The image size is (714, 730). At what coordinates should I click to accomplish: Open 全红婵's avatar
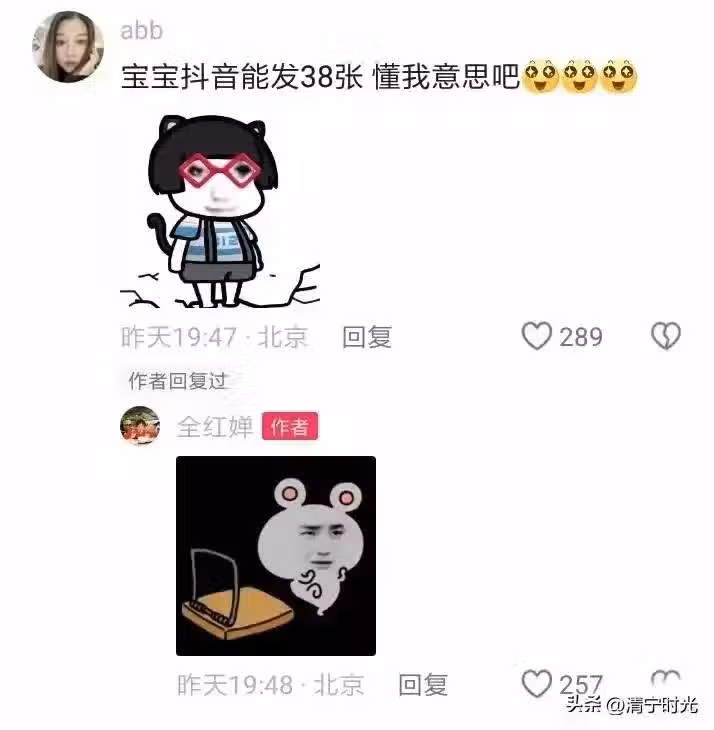(140, 426)
